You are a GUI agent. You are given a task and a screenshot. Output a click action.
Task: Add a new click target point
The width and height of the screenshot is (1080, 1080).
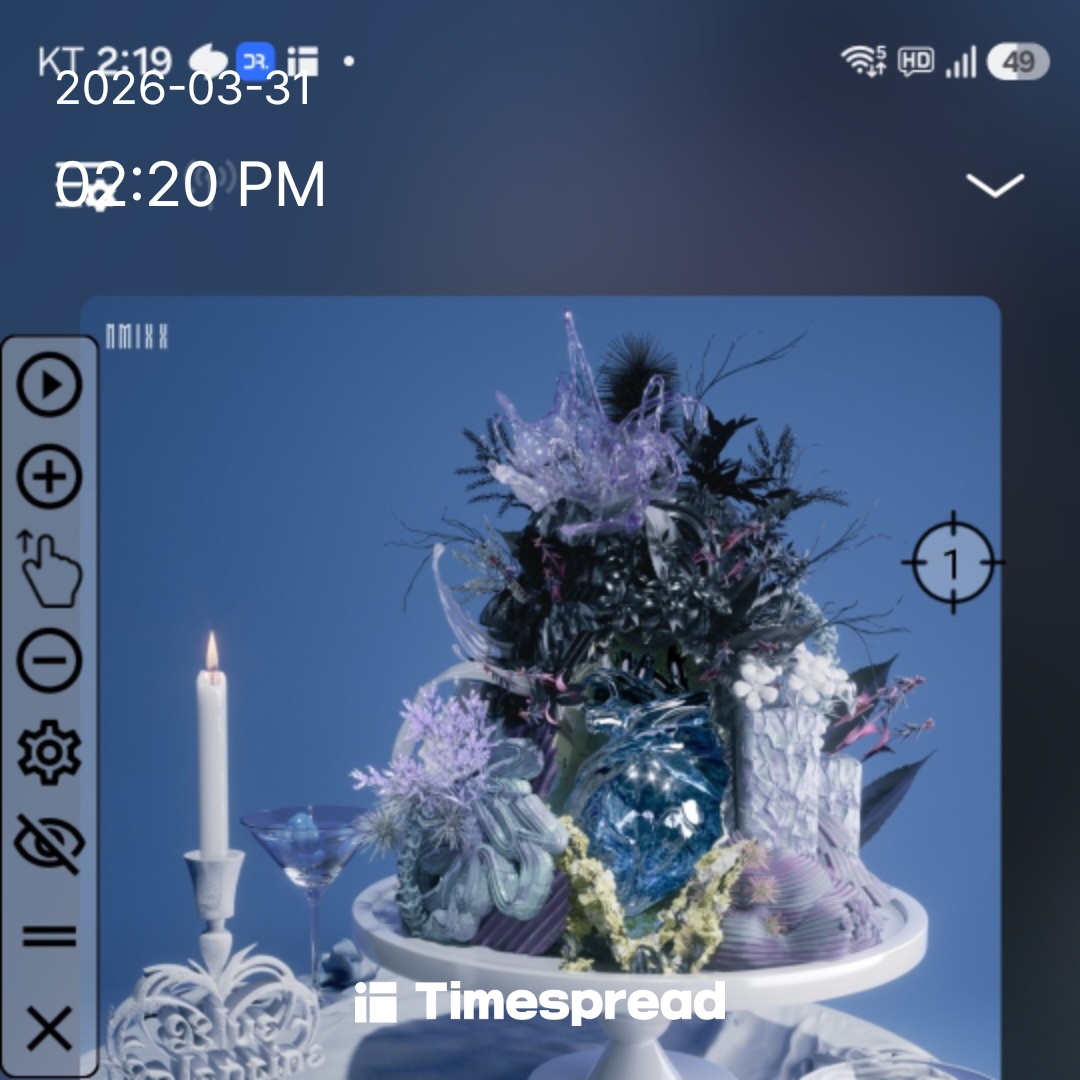pyautogui.click(x=50, y=477)
